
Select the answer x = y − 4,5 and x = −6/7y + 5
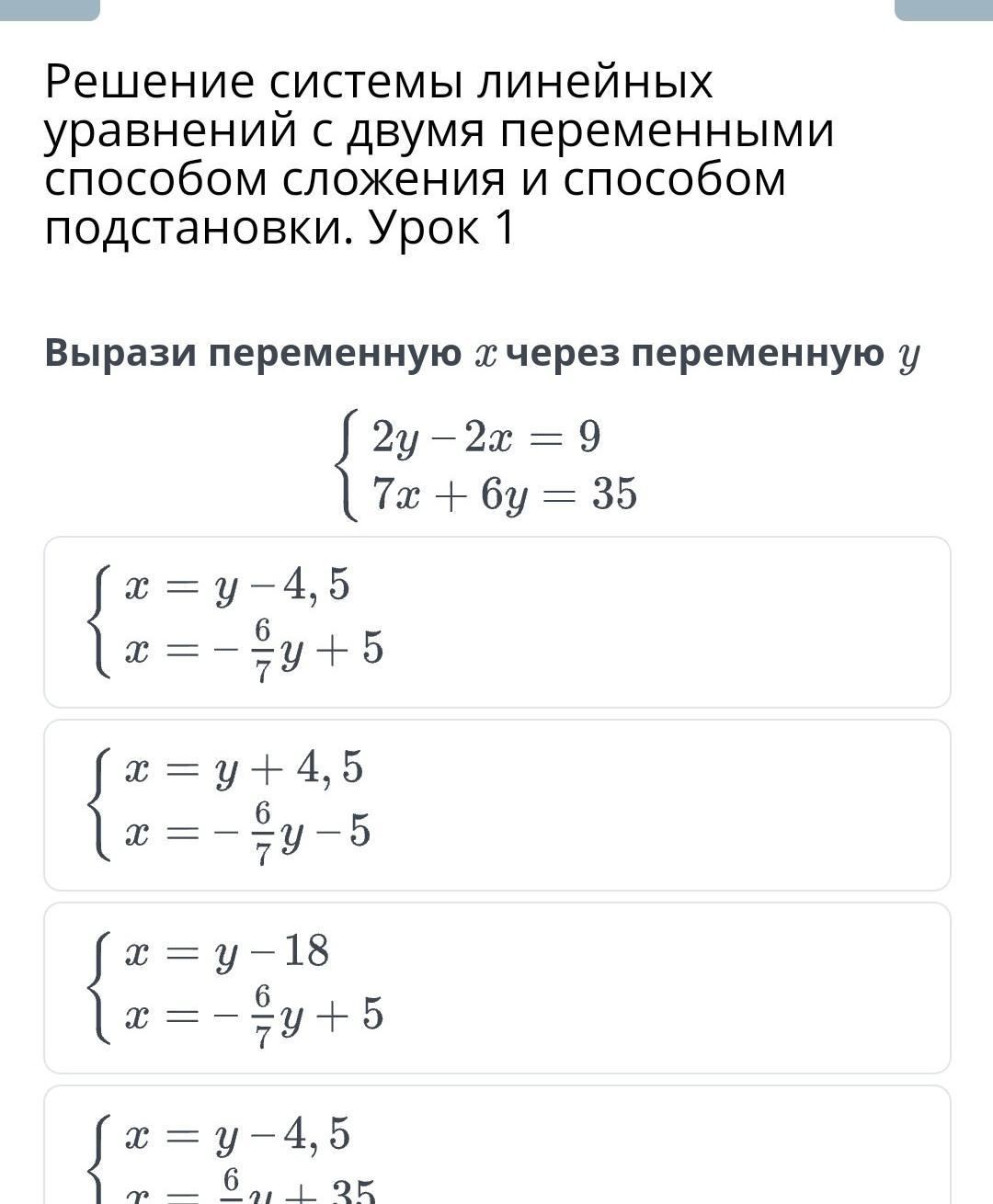pos(496,622)
